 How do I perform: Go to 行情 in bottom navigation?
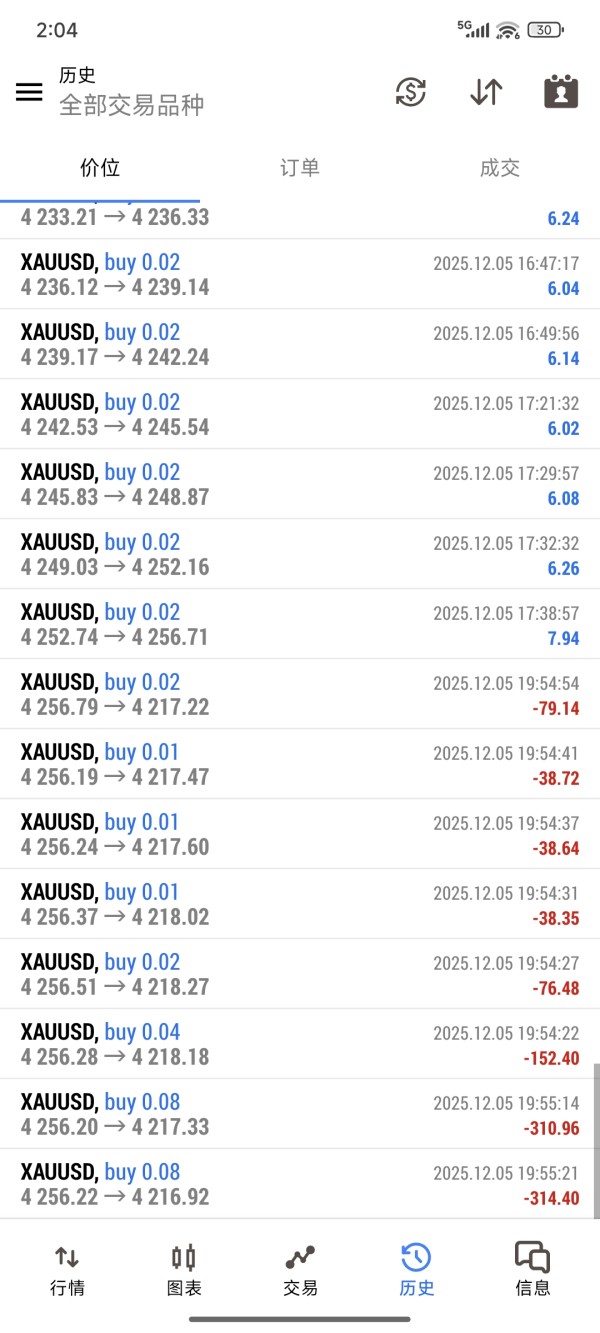pyautogui.click(x=67, y=1270)
